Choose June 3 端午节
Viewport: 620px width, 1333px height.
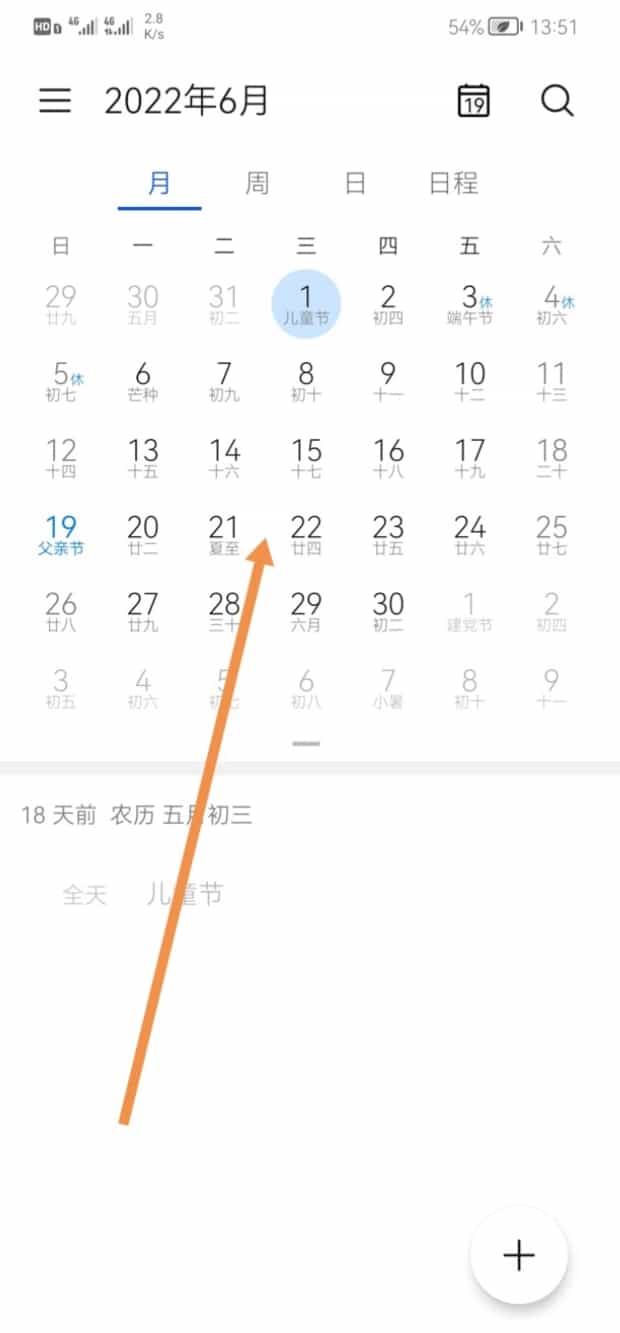470,304
